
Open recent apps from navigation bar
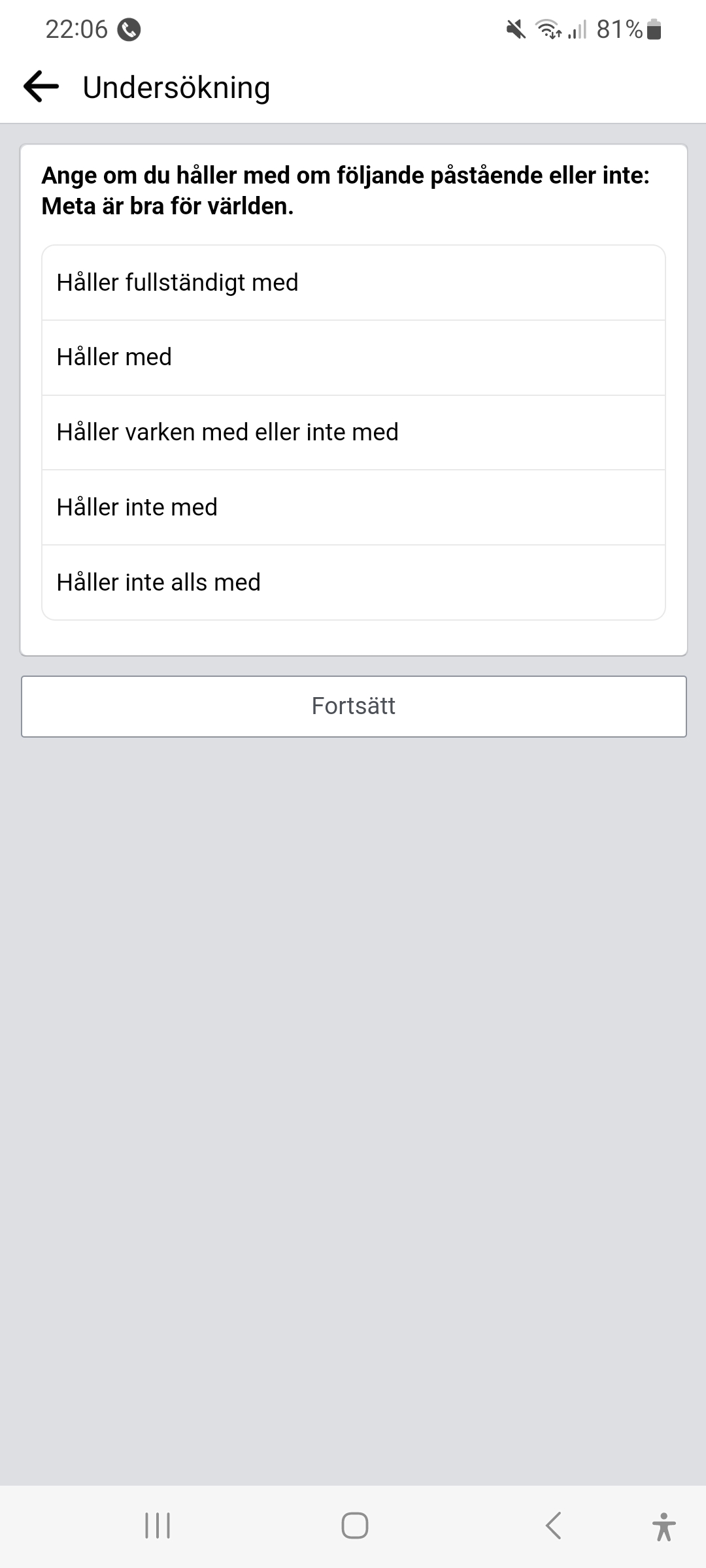[158, 1526]
